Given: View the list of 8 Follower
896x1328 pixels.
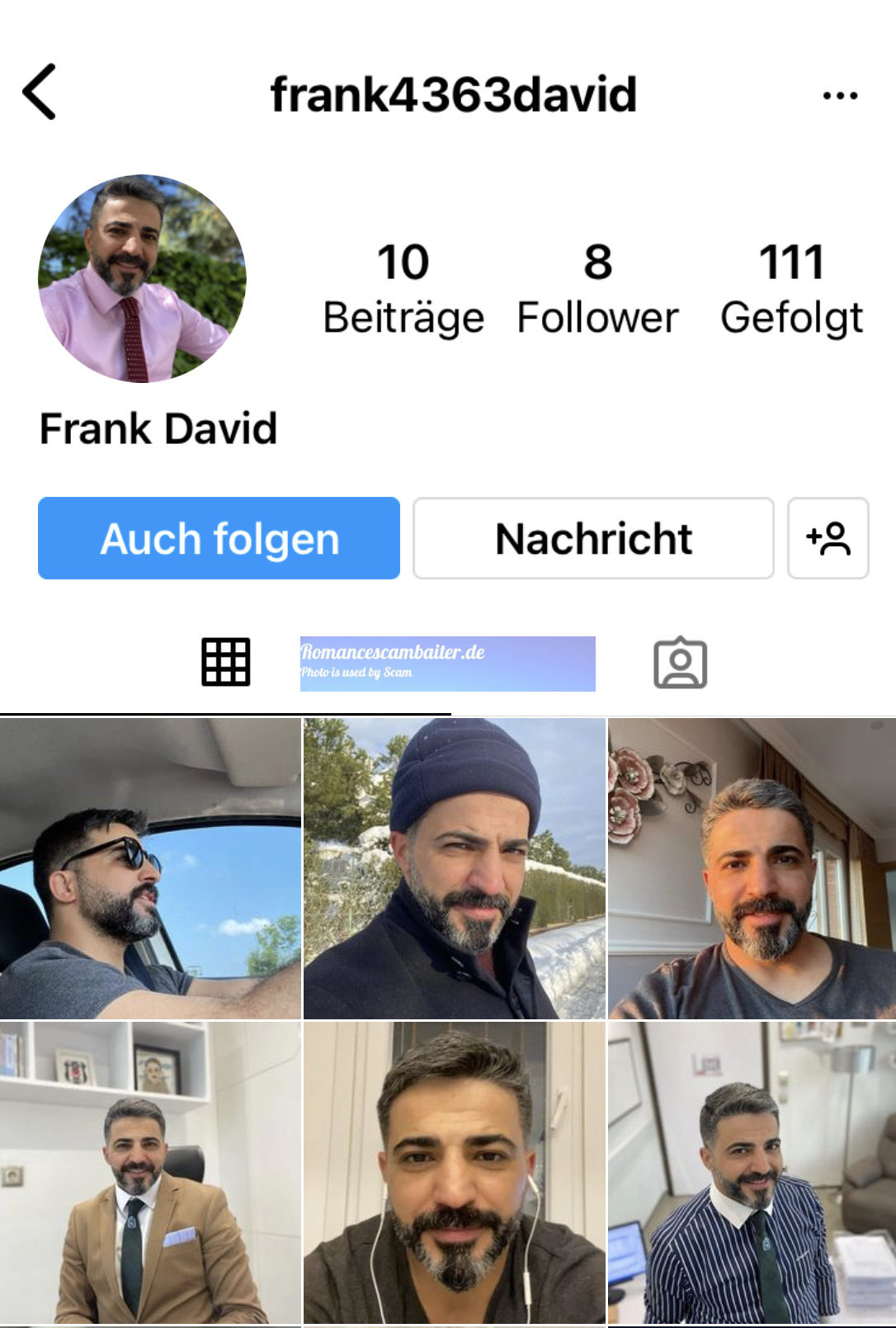Looking at the screenshot, I should [597, 289].
